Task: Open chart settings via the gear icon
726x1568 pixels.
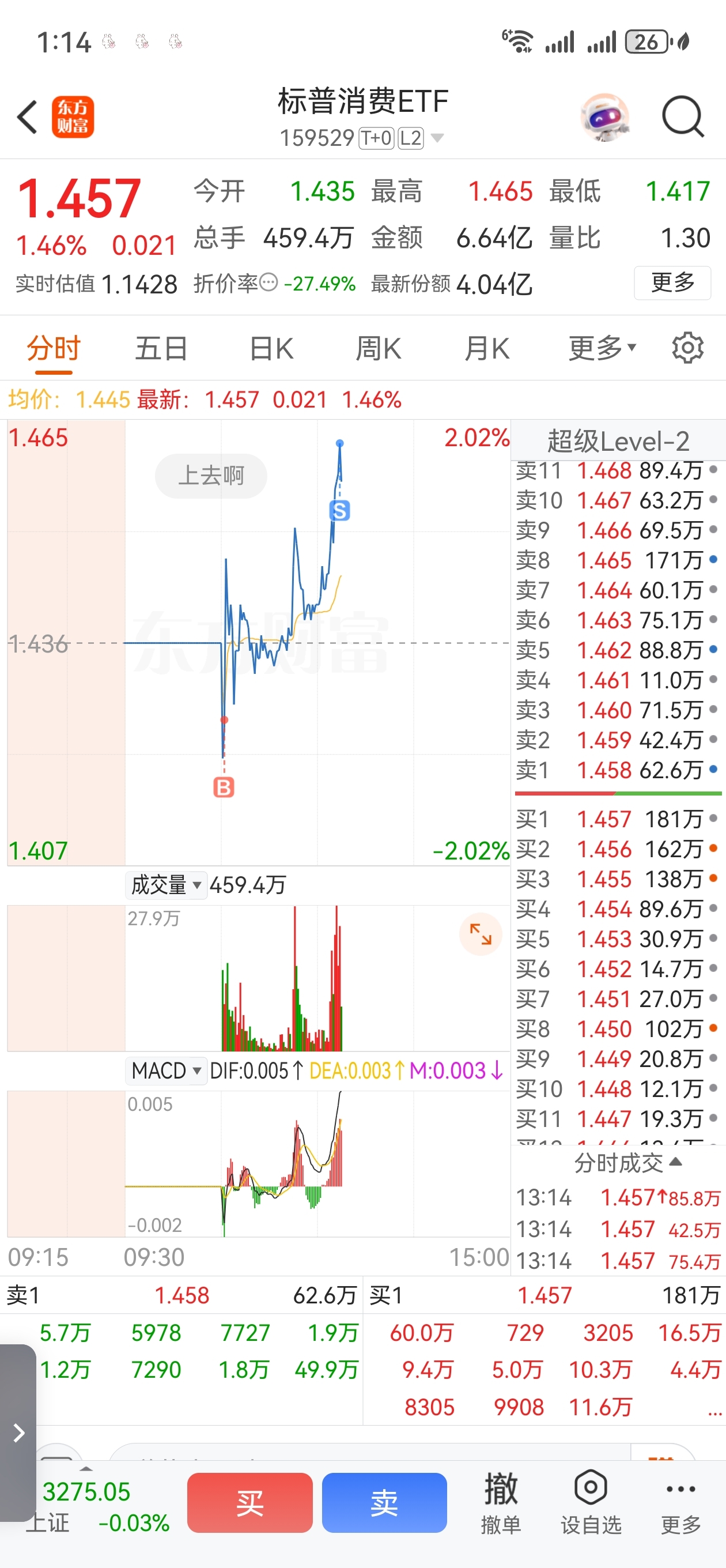Action: tap(687, 347)
